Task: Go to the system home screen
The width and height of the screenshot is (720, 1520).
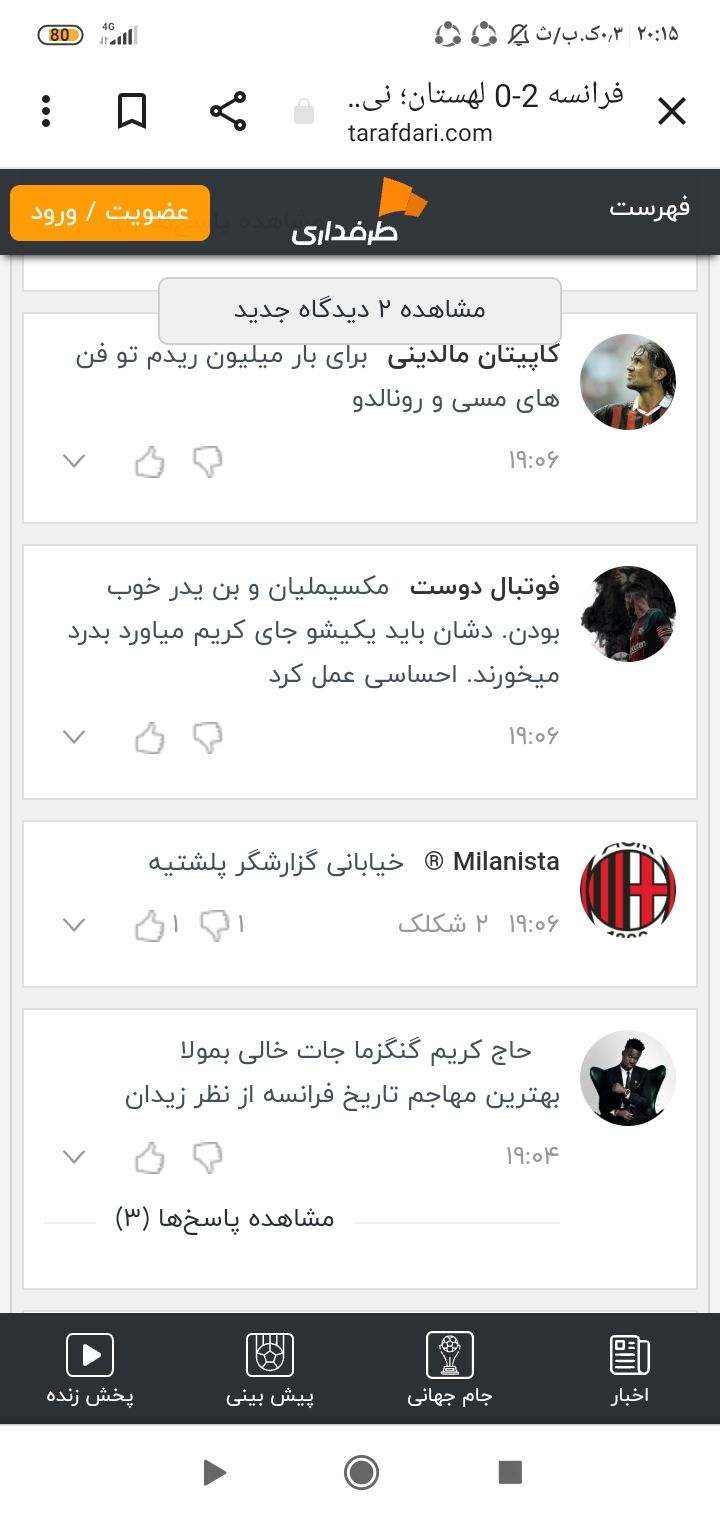Action: click(x=361, y=1472)
